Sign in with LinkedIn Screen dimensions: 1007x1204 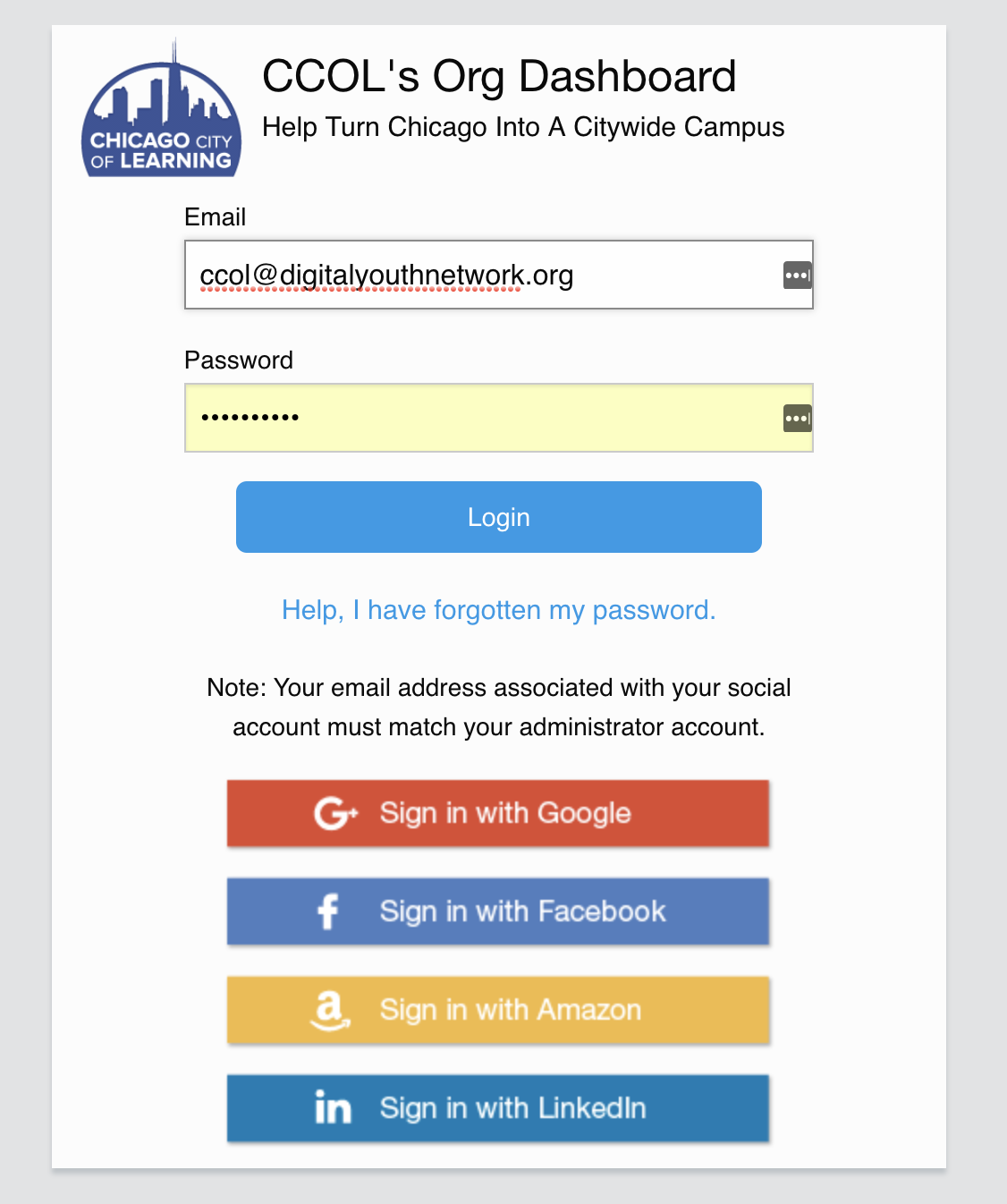(x=498, y=1108)
